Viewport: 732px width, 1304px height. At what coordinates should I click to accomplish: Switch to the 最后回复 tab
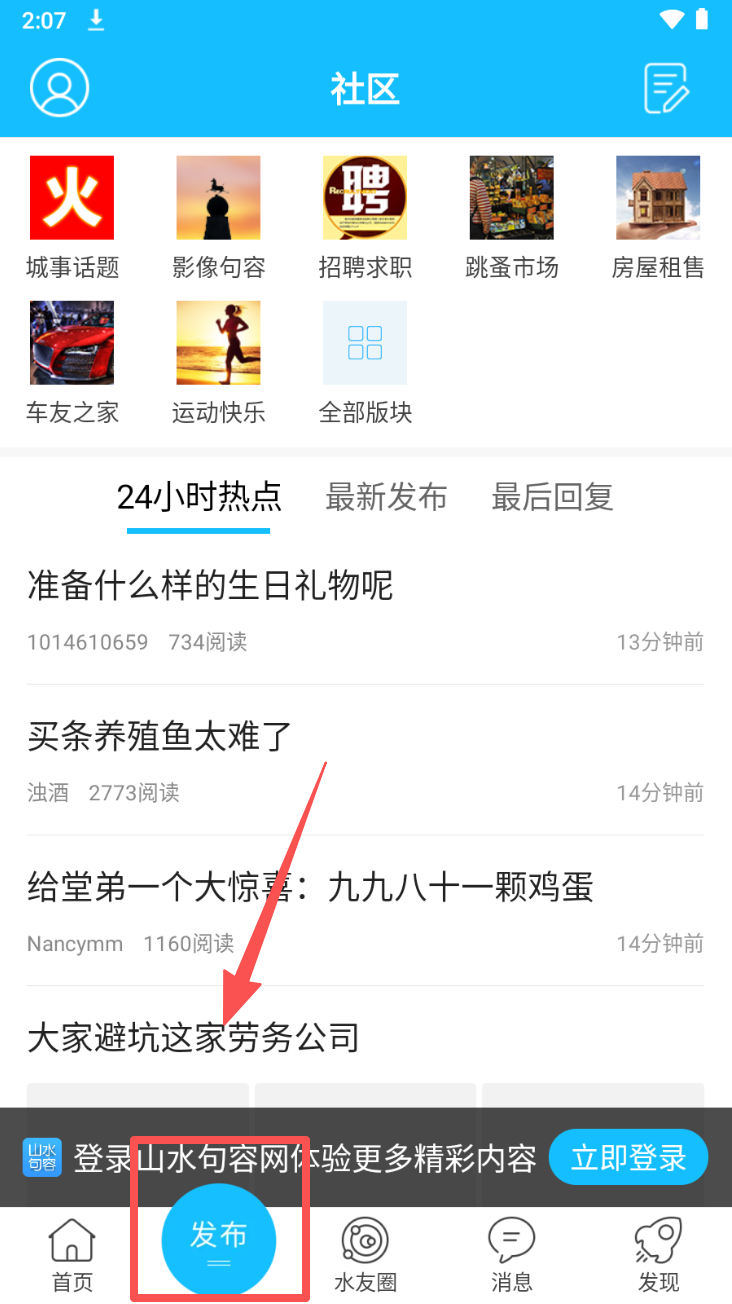pyautogui.click(x=552, y=497)
